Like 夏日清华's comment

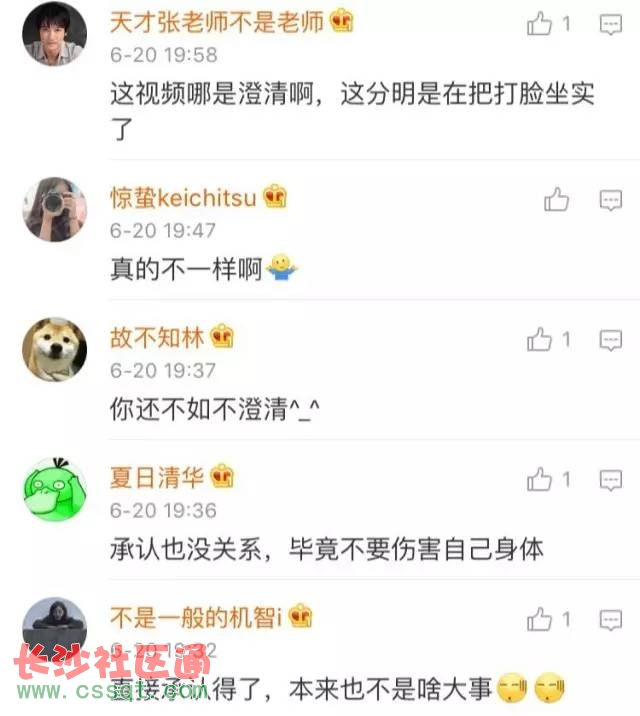[540, 479]
